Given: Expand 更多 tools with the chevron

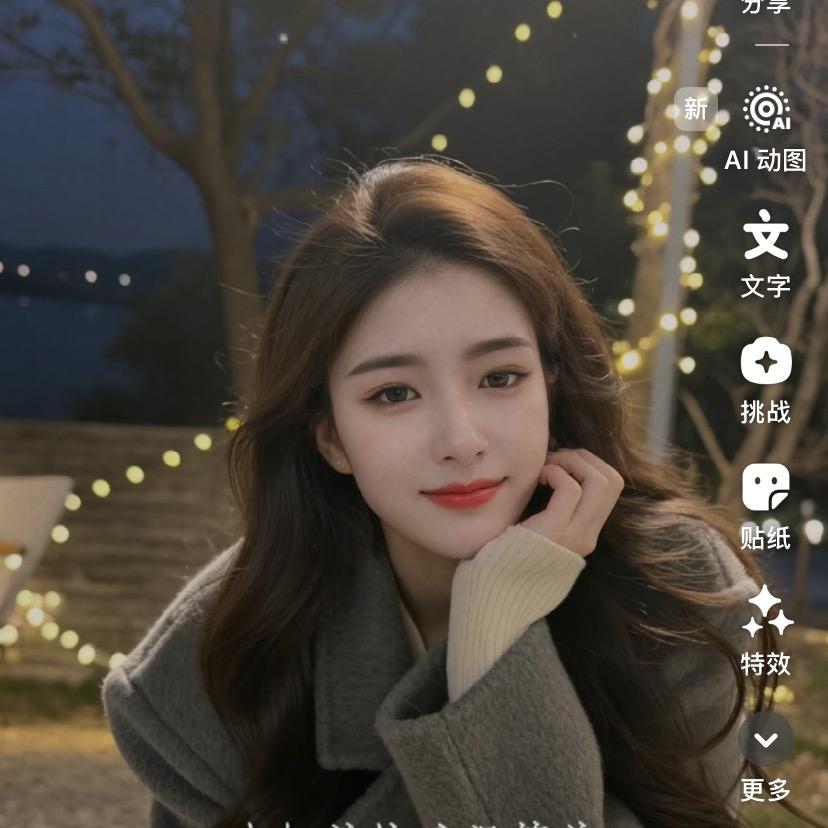Looking at the screenshot, I should (x=766, y=740).
